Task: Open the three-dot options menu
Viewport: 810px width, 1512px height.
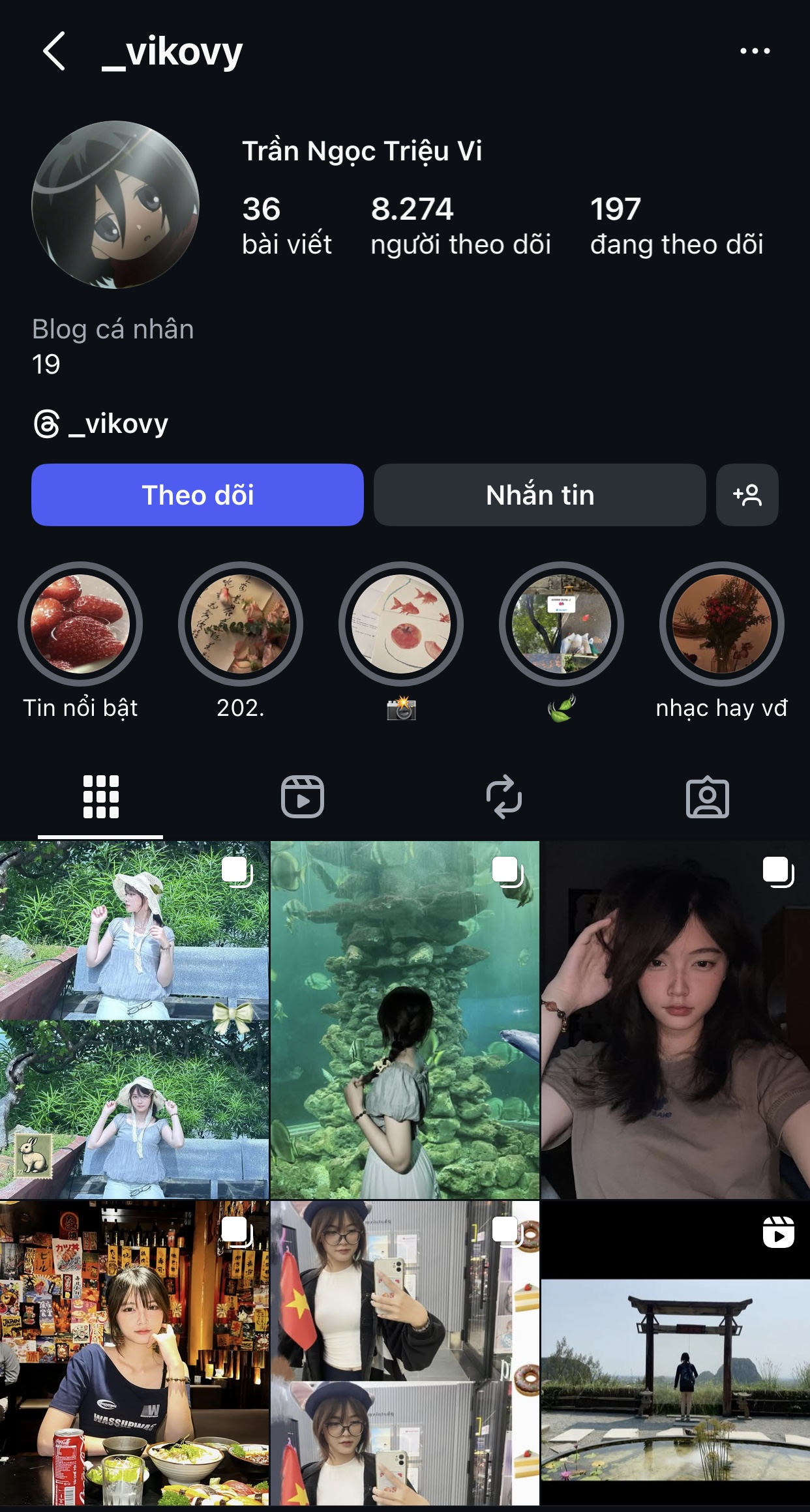Action: pos(755,51)
